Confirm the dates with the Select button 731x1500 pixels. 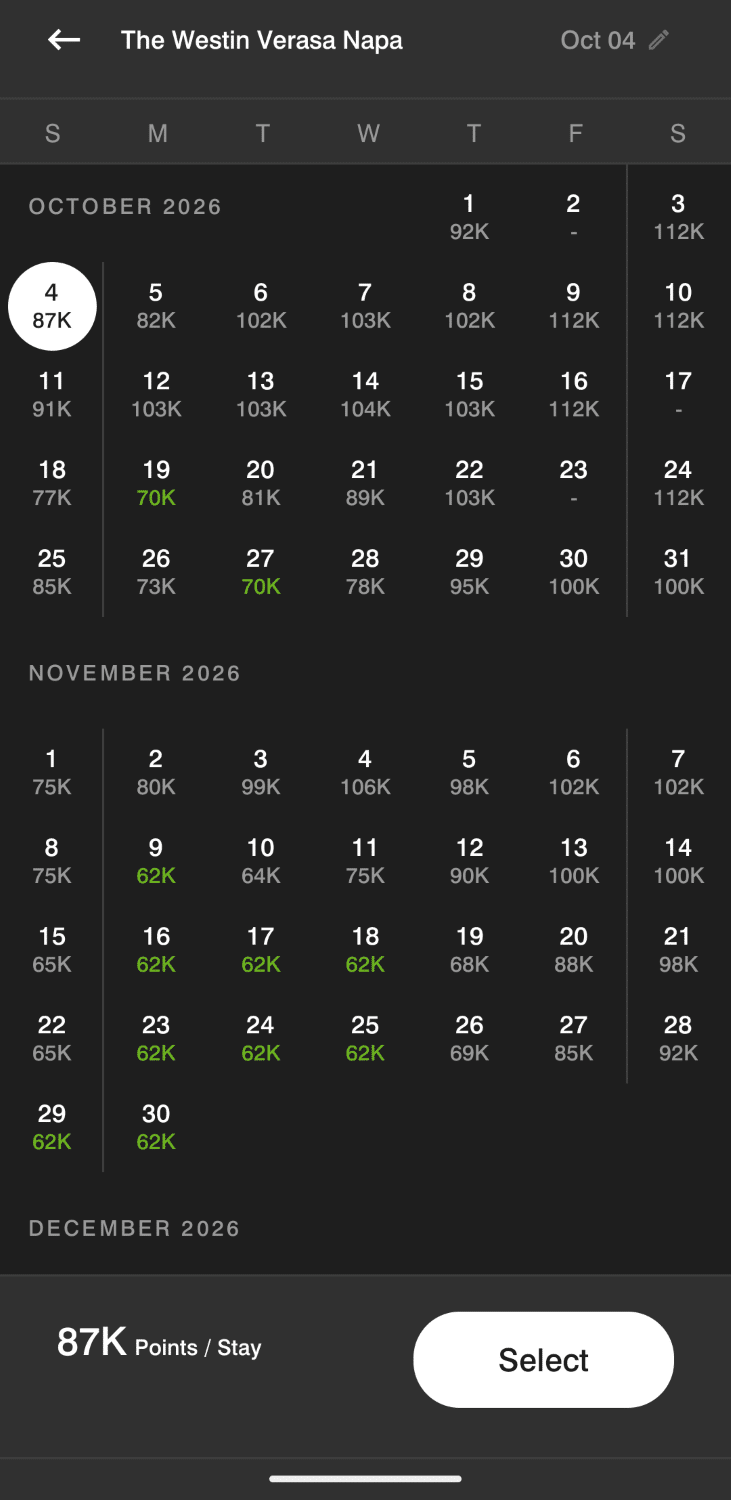[x=543, y=1359]
